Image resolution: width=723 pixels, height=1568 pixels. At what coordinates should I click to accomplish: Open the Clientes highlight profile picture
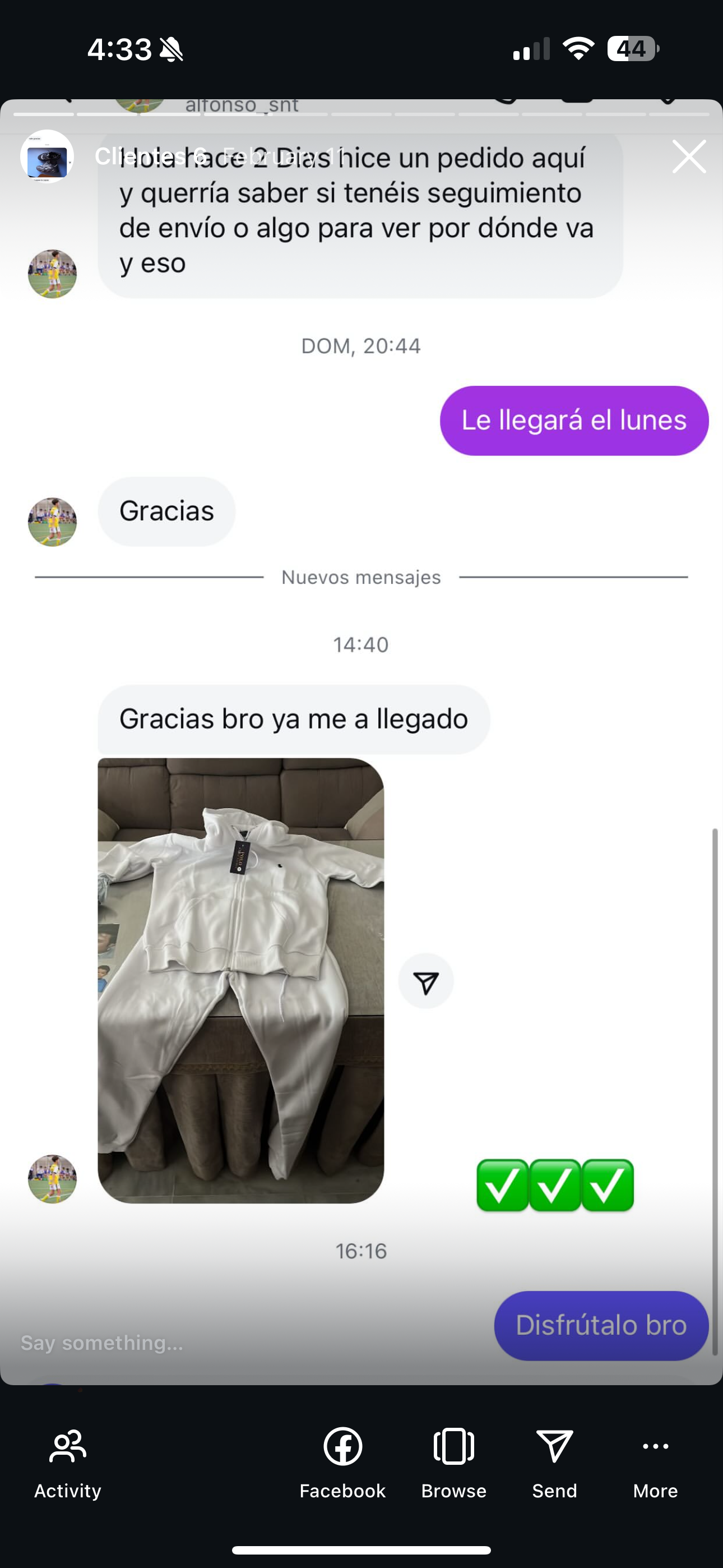point(47,156)
